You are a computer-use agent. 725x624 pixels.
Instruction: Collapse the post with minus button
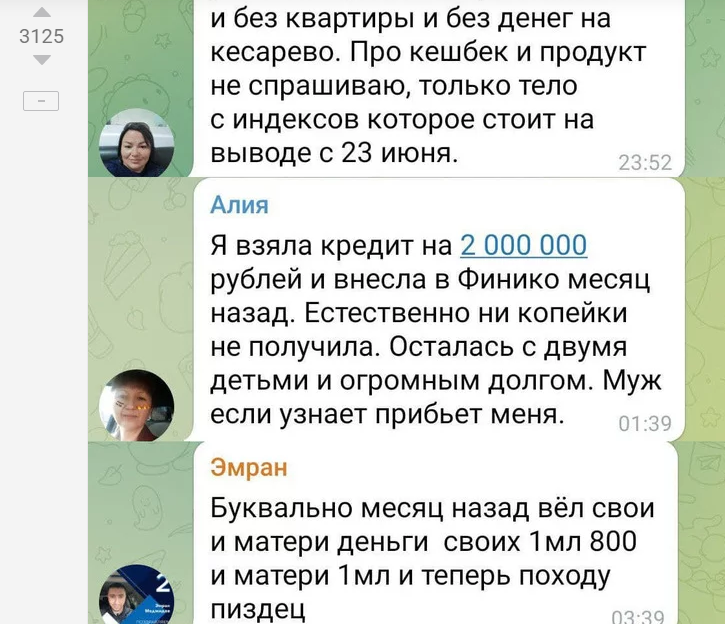tap(41, 100)
